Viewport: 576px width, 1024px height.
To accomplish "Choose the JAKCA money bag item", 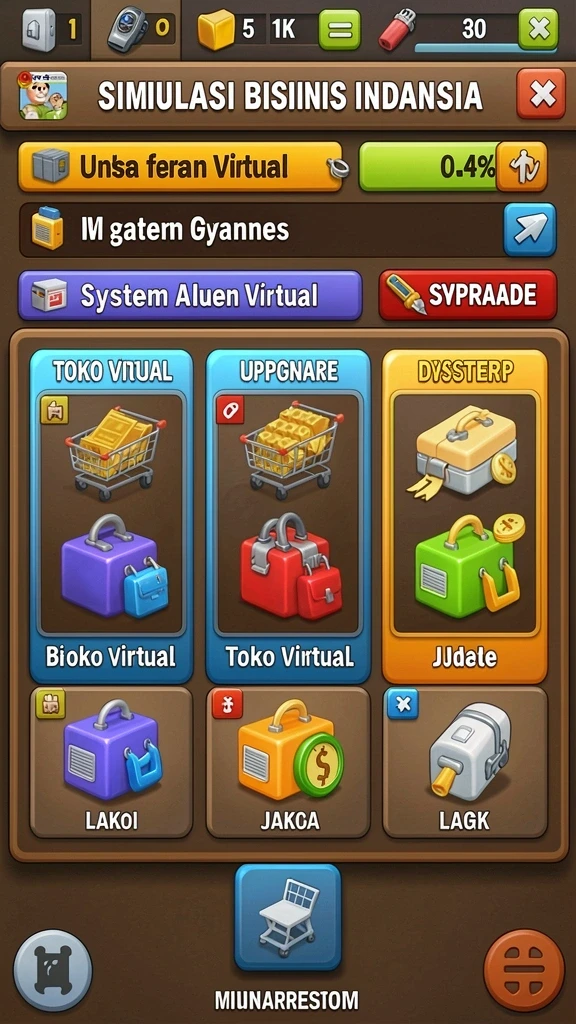I will point(288,762).
